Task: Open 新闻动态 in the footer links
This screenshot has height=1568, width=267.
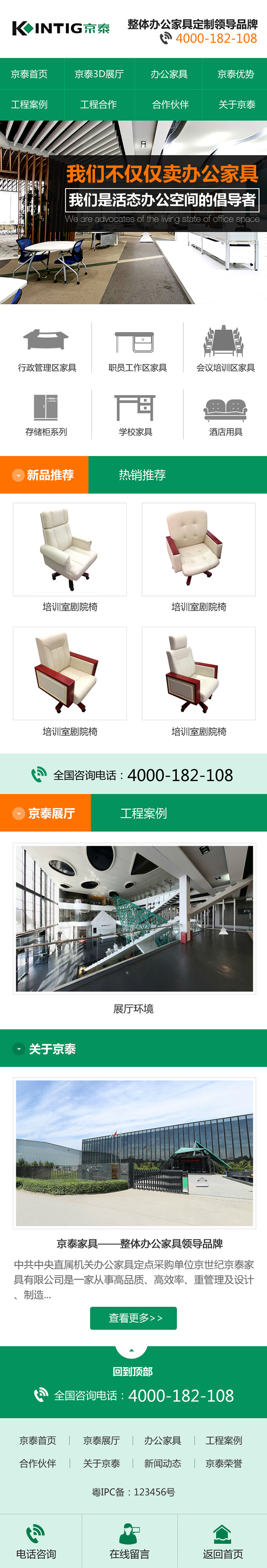Action: click(162, 1463)
